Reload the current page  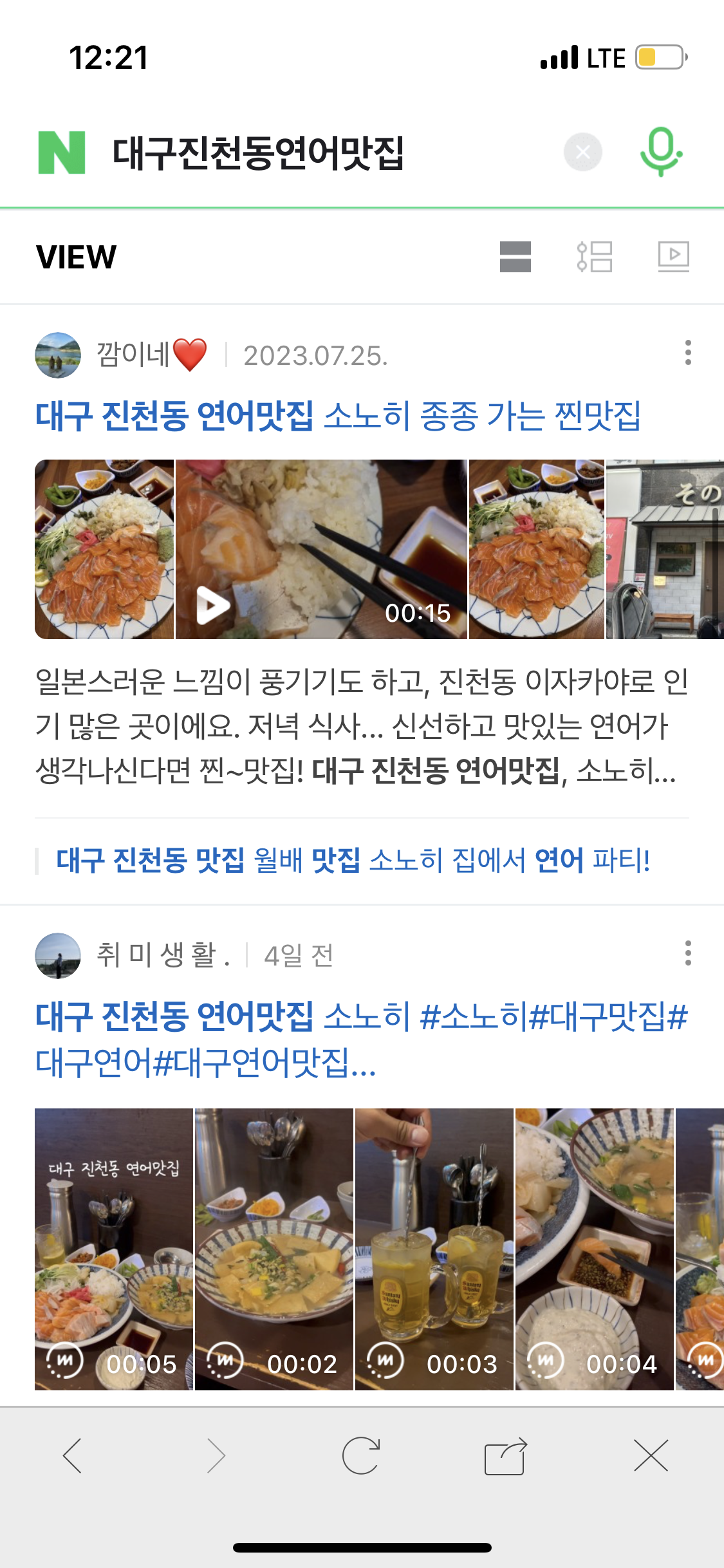(361, 1455)
